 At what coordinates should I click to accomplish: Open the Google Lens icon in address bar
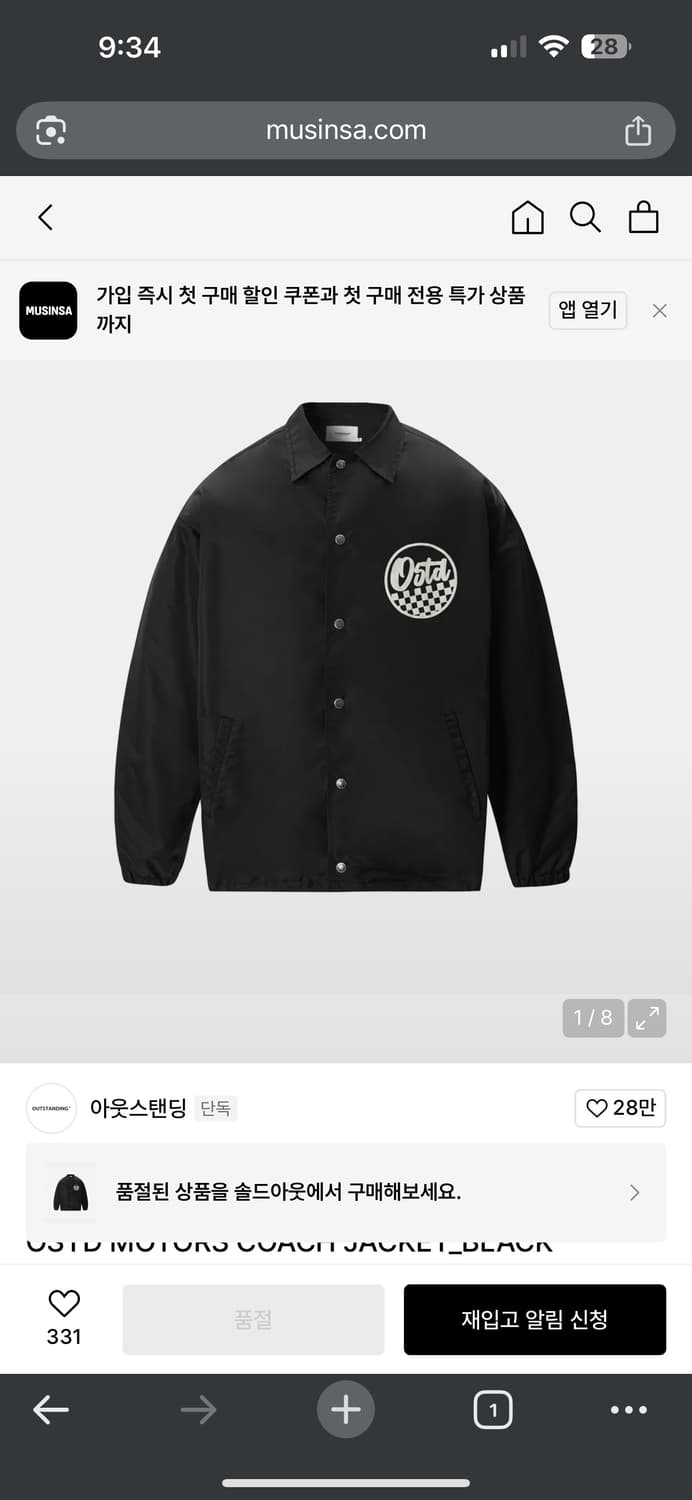tap(51, 131)
